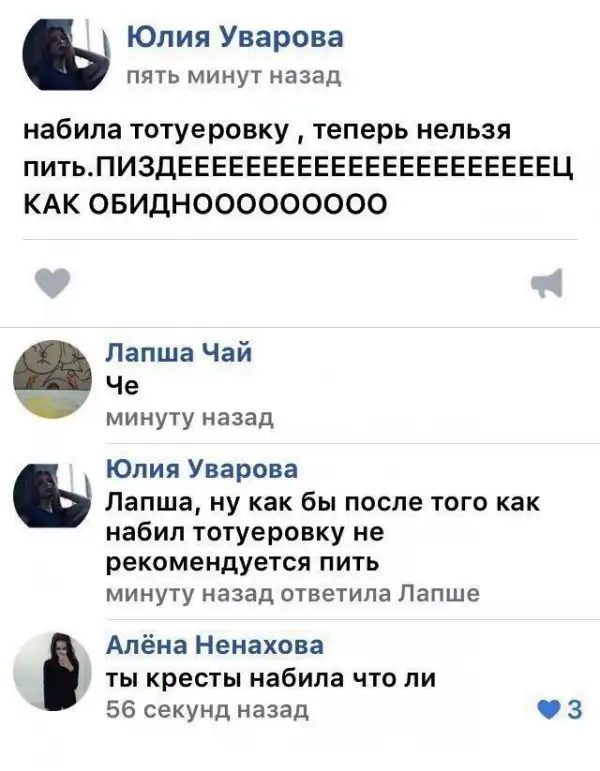The height and width of the screenshot is (771, 600).
Task: Tap the post author's avatar at top
Action: click(x=66, y=55)
